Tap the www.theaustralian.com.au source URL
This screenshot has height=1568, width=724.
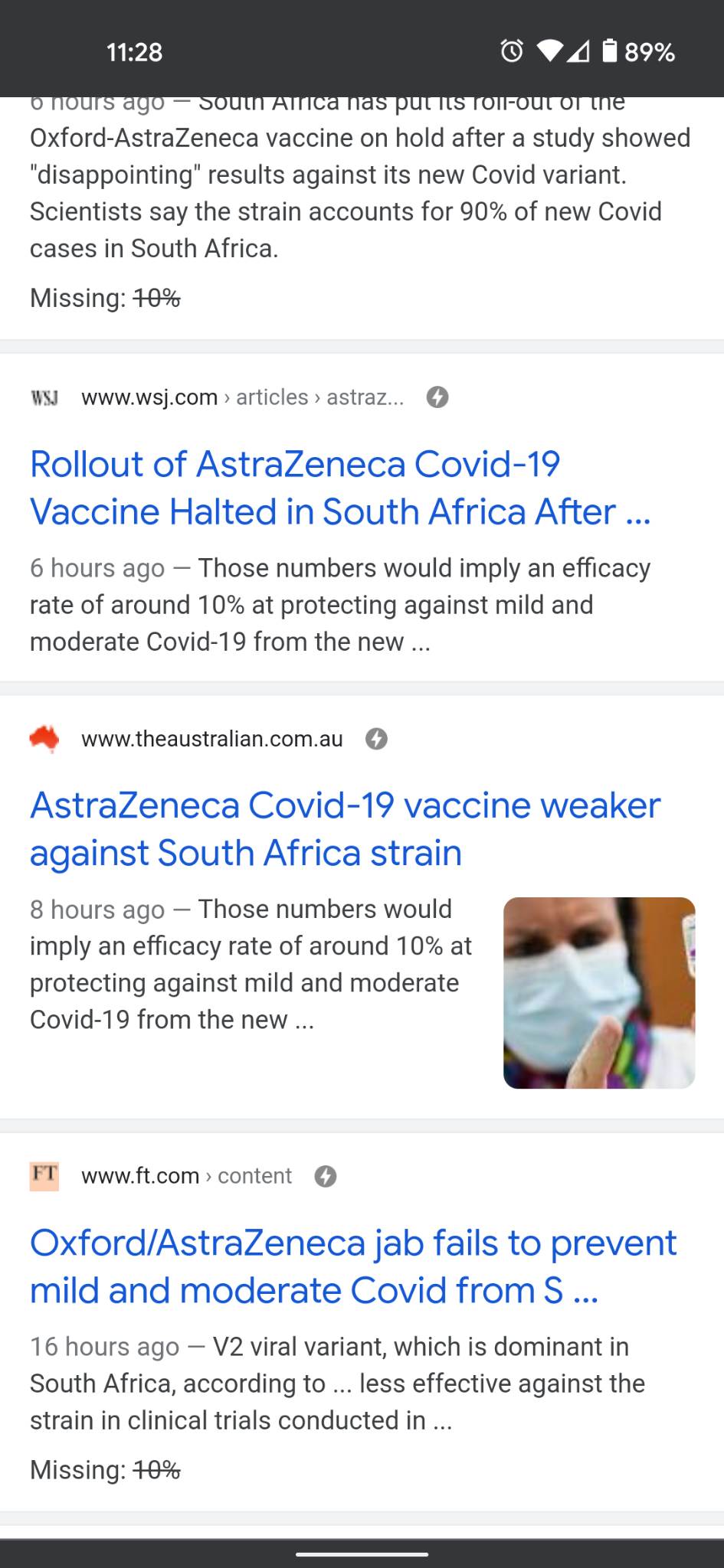click(x=212, y=739)
